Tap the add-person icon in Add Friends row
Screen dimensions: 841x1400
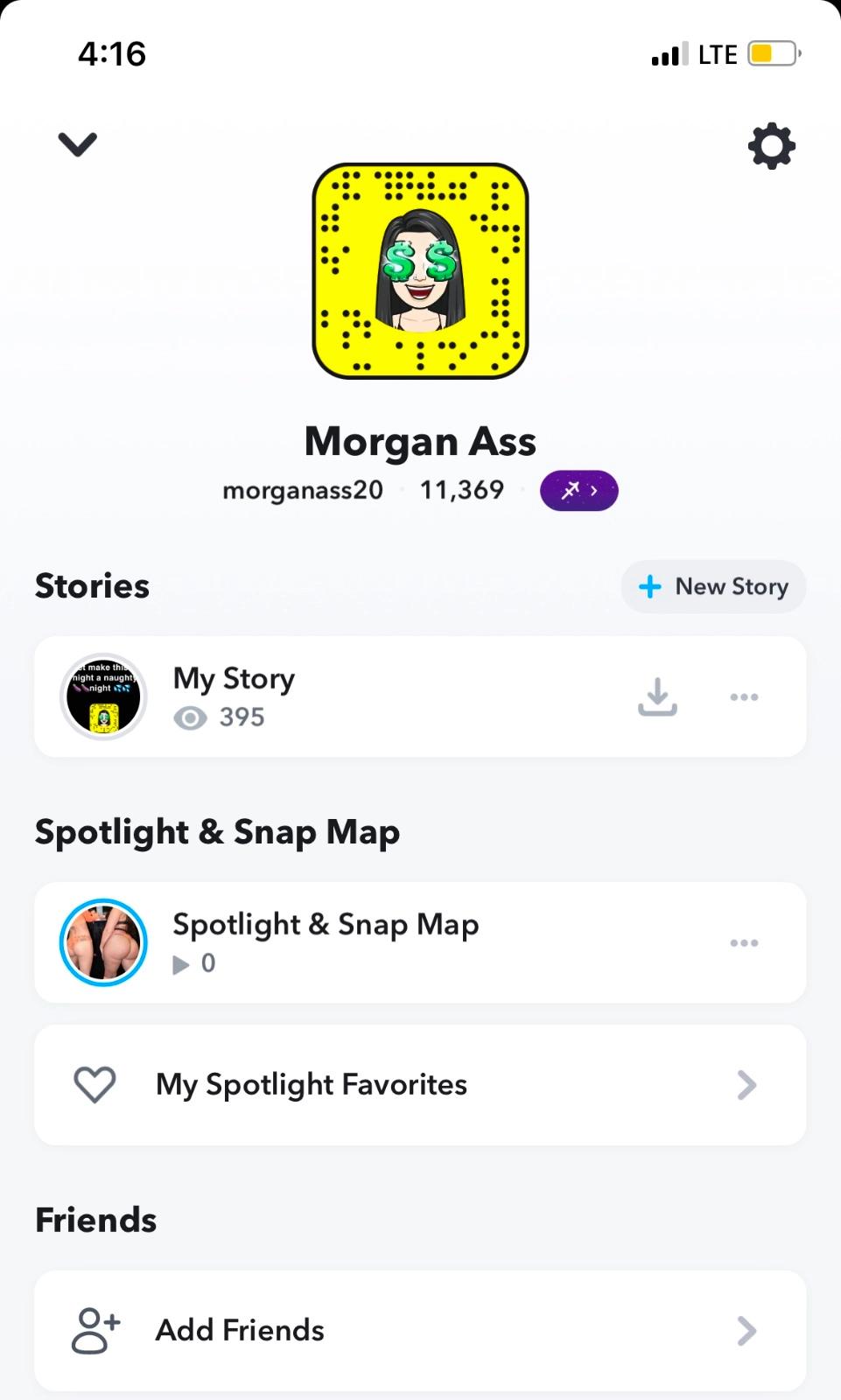(x=95, y=1330)
